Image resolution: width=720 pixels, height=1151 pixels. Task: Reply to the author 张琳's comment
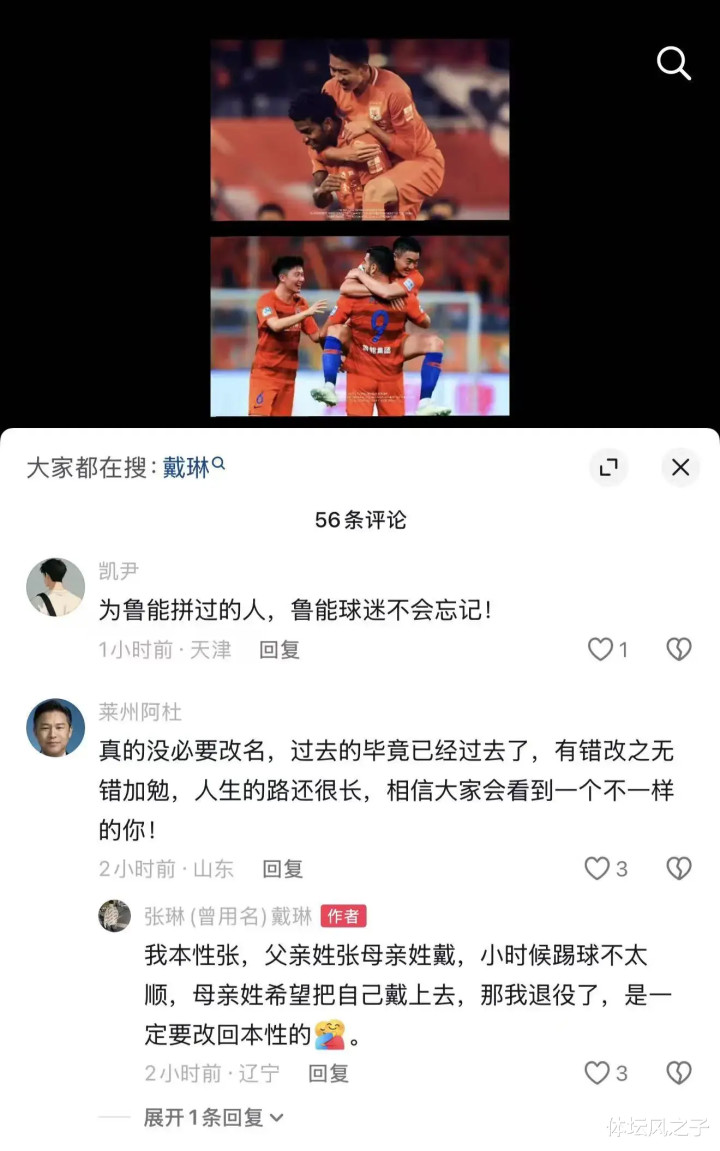[328, 1073]
